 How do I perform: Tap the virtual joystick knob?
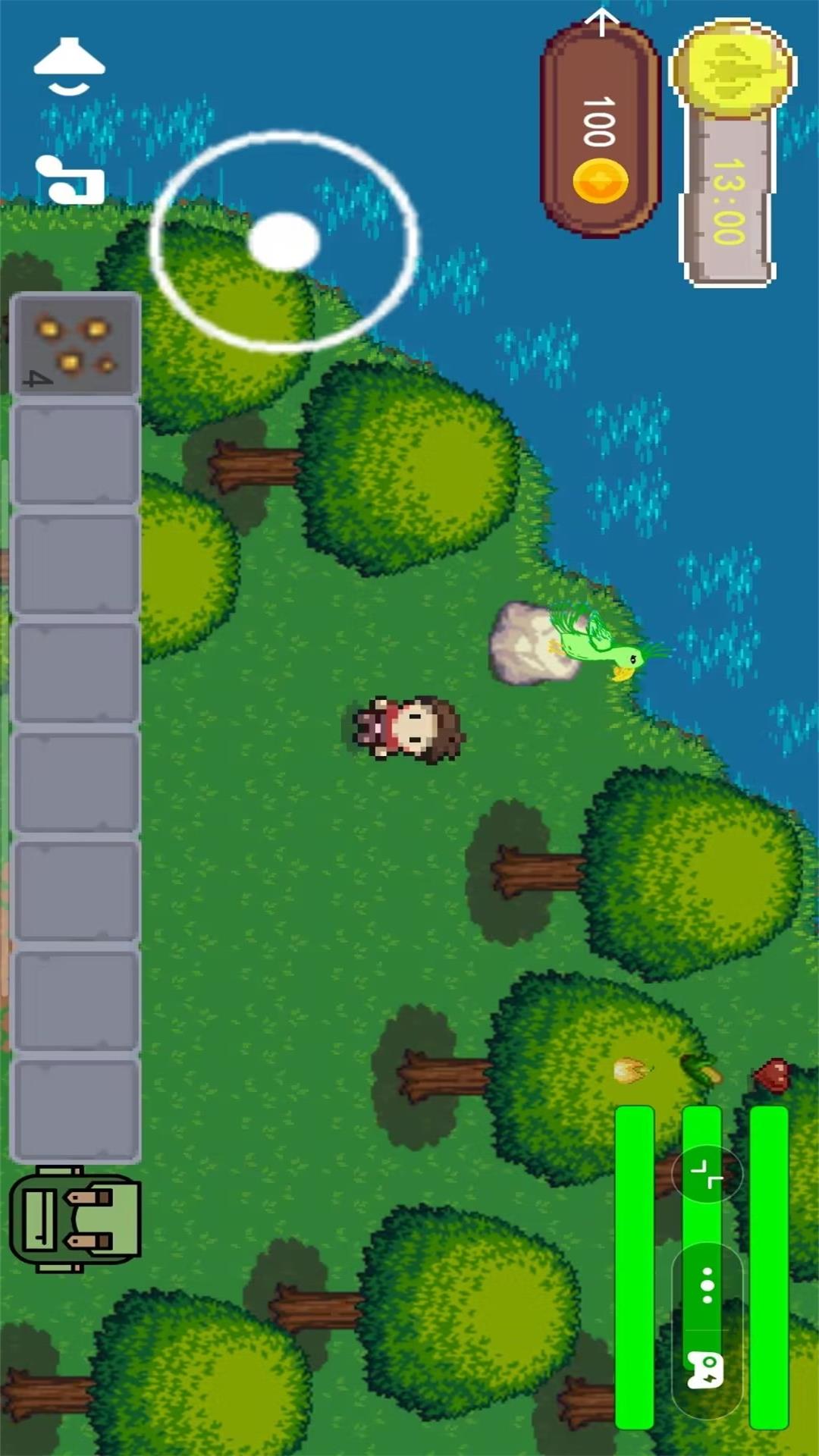coord(284,242)
